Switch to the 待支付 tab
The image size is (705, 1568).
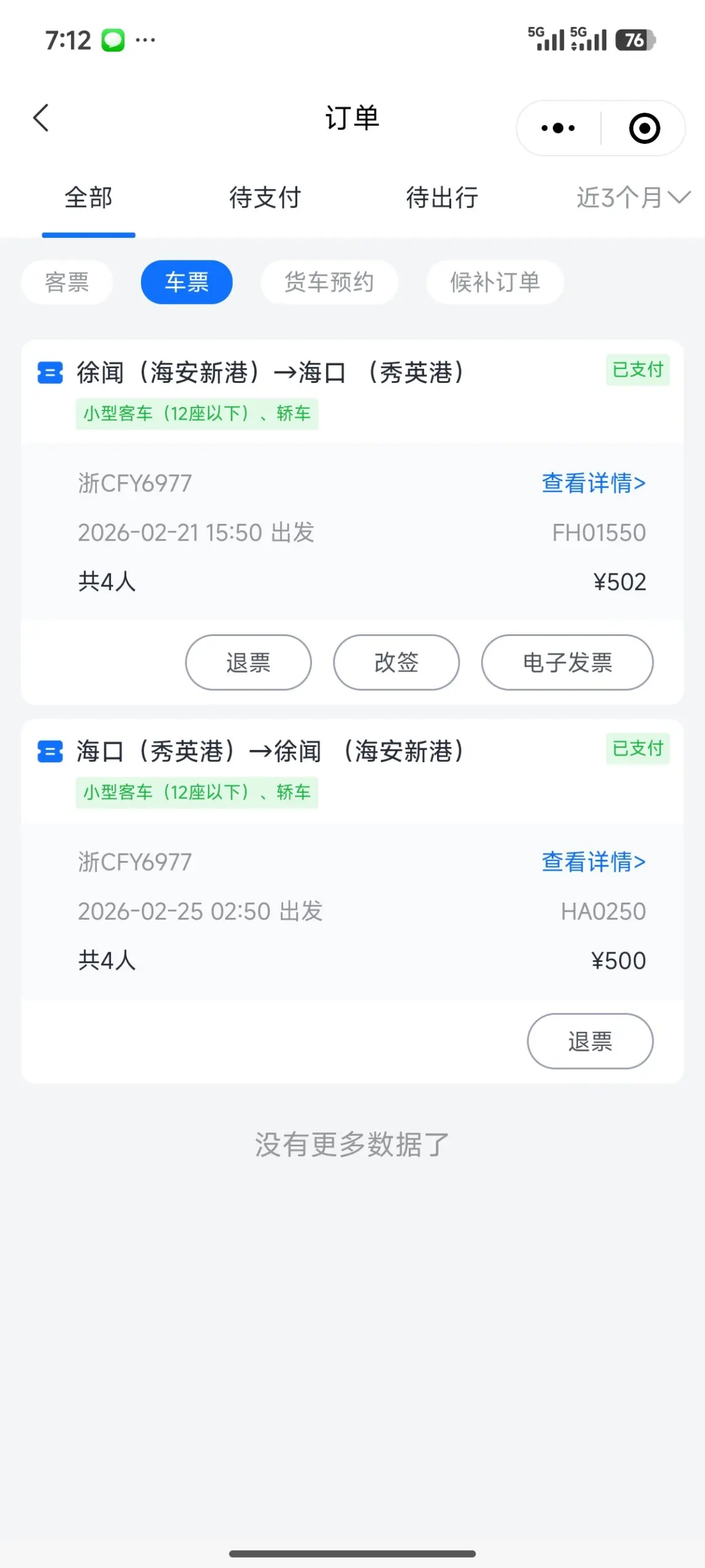pos(265,198)
